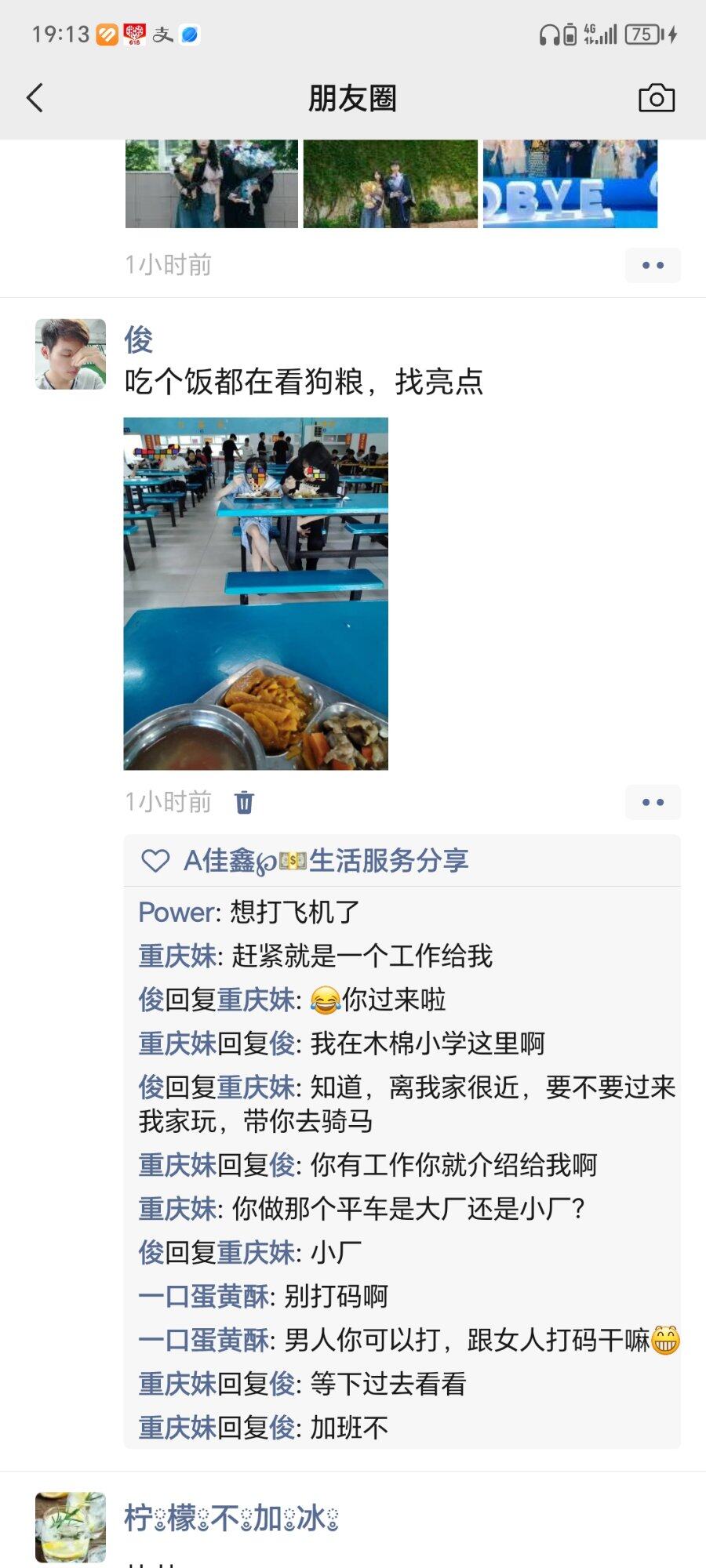Open like/comment menu under the canteen photo
This screenshot has height=1568, width=706.
pos(653,802)
